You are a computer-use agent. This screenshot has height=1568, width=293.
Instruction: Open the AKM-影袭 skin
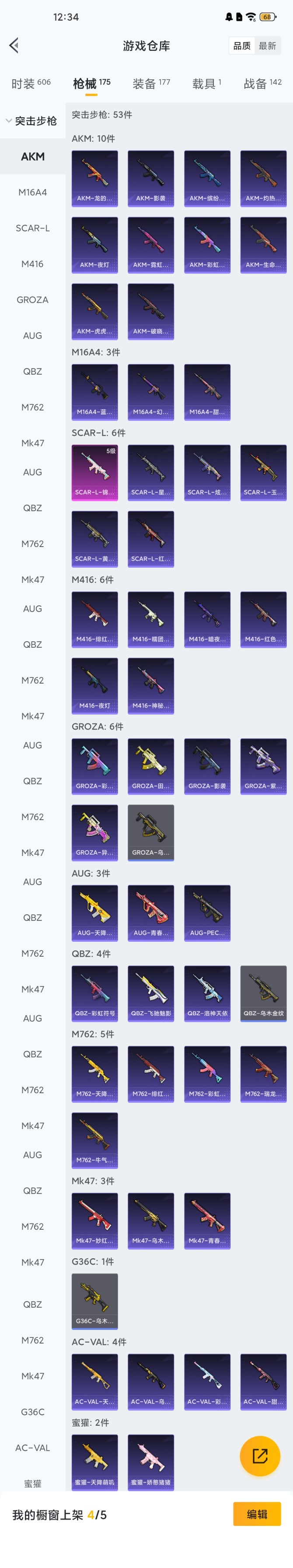point(151,179)
